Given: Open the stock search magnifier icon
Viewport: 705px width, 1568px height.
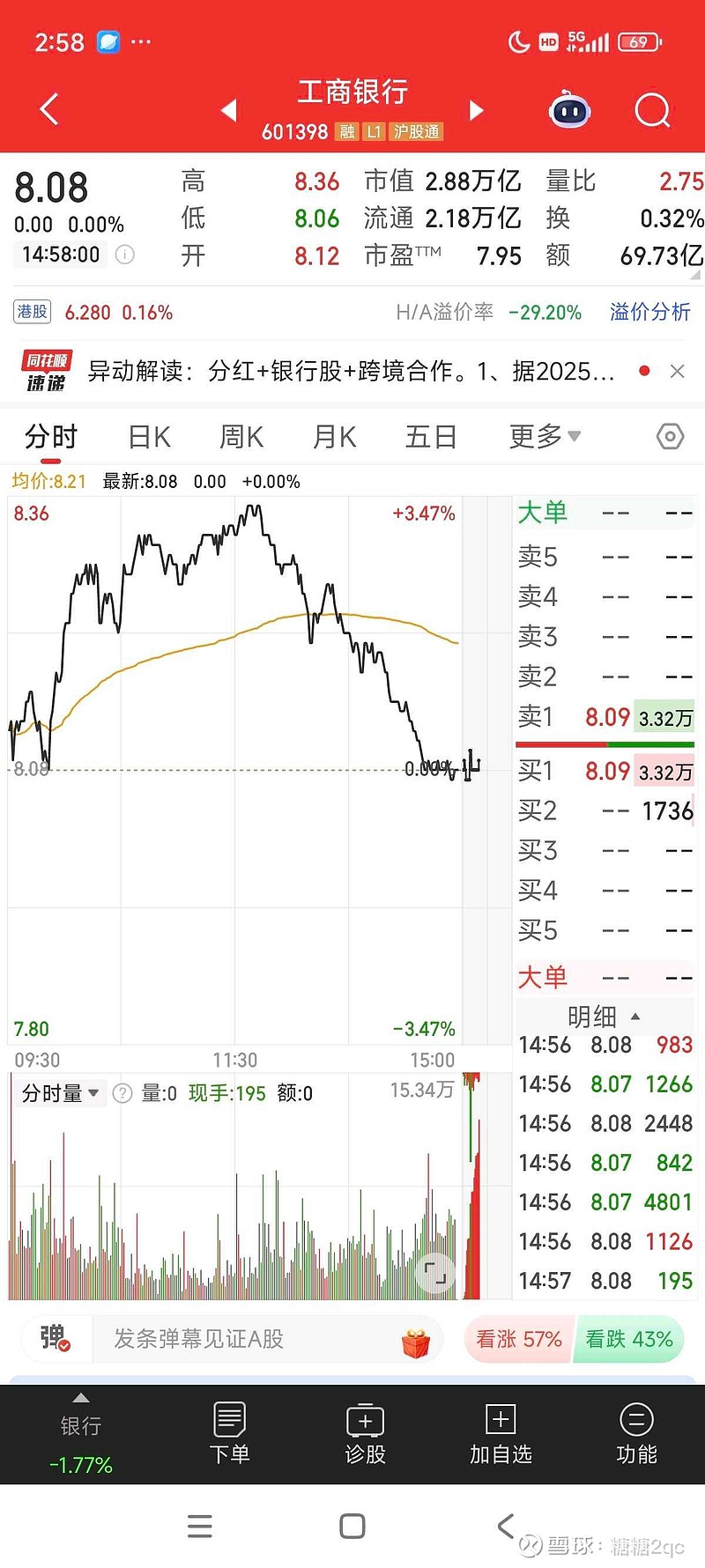Looking at the screenshot, I should click(653, 109).
